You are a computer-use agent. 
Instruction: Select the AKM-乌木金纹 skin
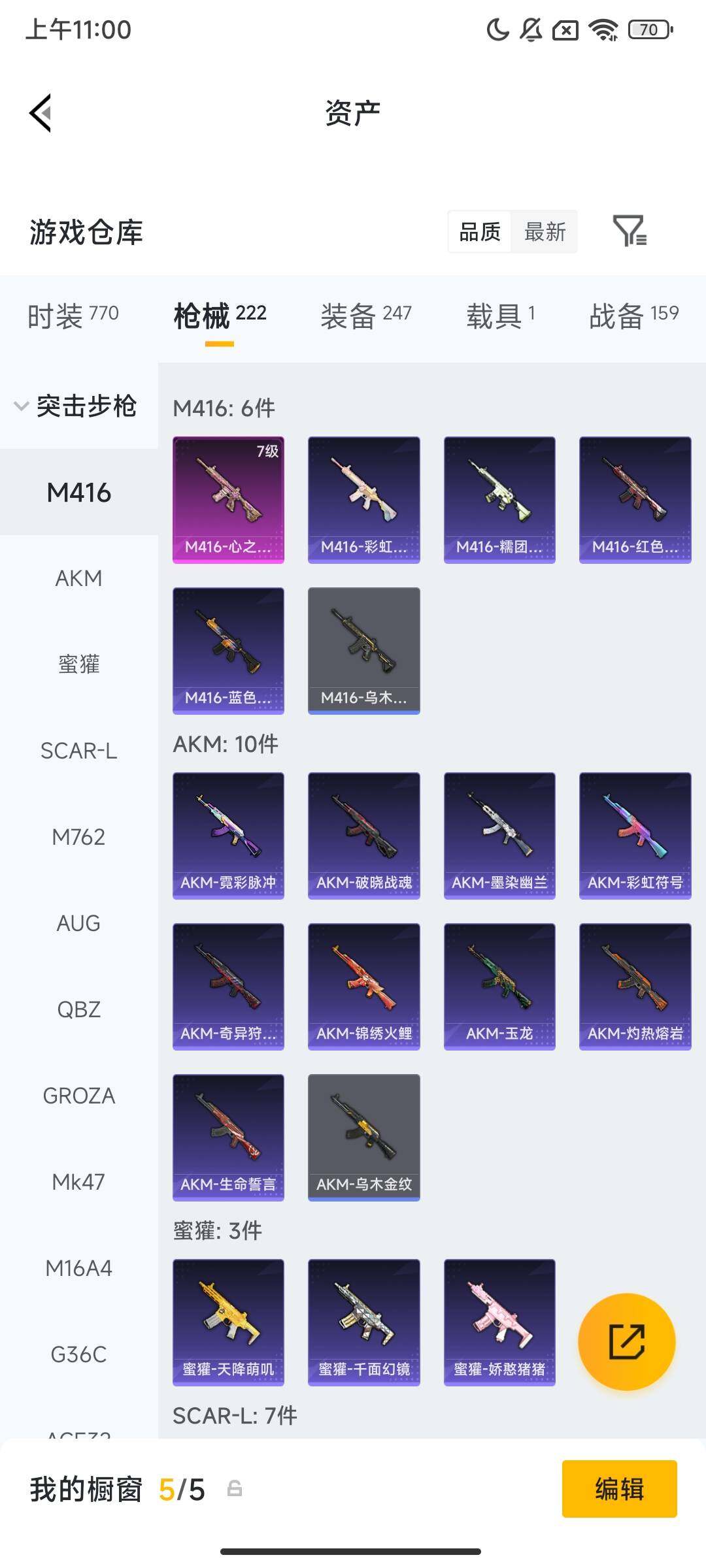click(x=363, y=1137)
